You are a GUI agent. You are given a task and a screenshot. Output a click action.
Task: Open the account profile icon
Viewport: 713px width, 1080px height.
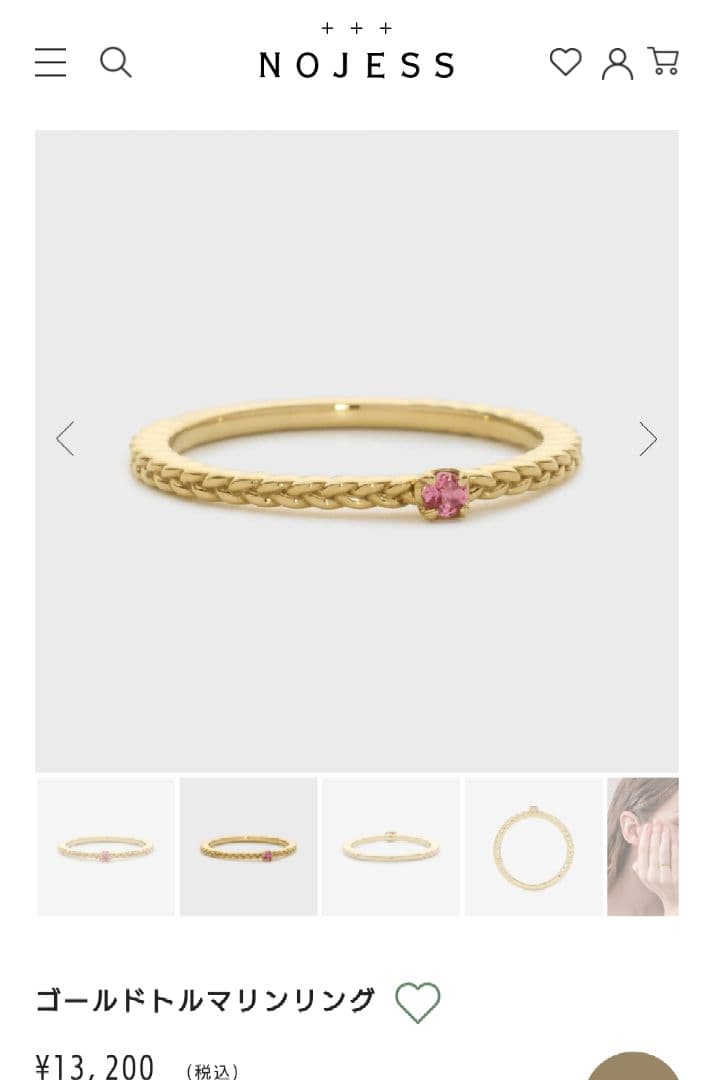click(617, 63)
